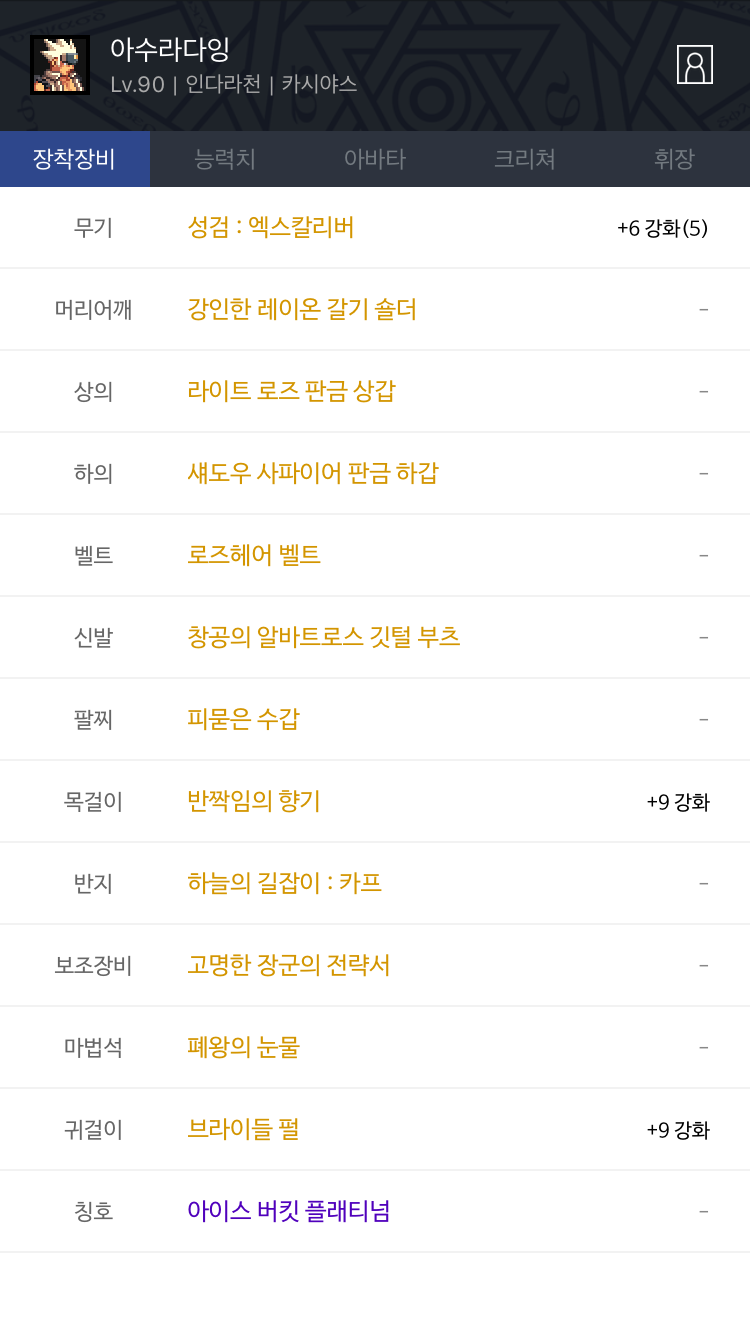
Task: Open weapon item 성검 : 엑스칼리버
Action: click(x=271, y=227)
